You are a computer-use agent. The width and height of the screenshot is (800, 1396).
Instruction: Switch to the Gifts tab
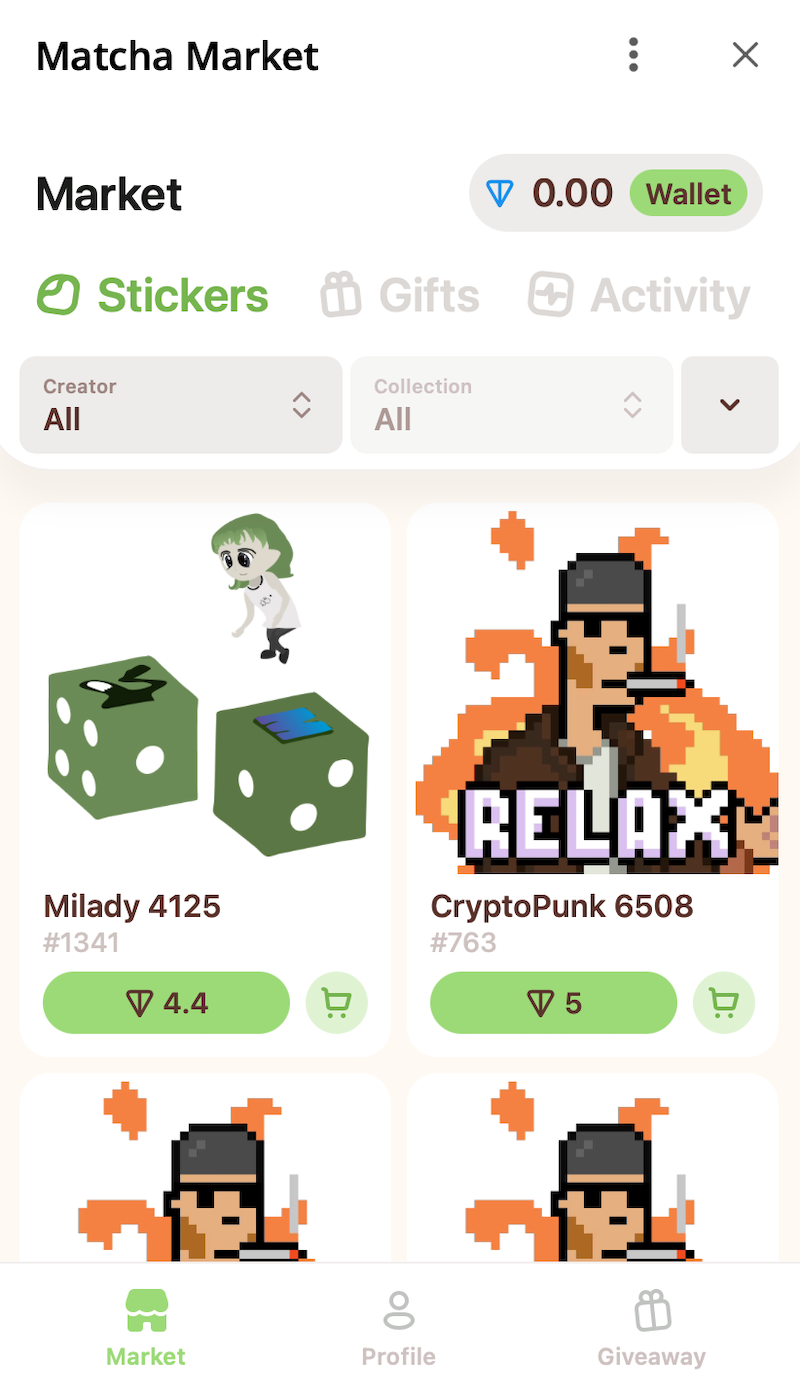[400, 296]
